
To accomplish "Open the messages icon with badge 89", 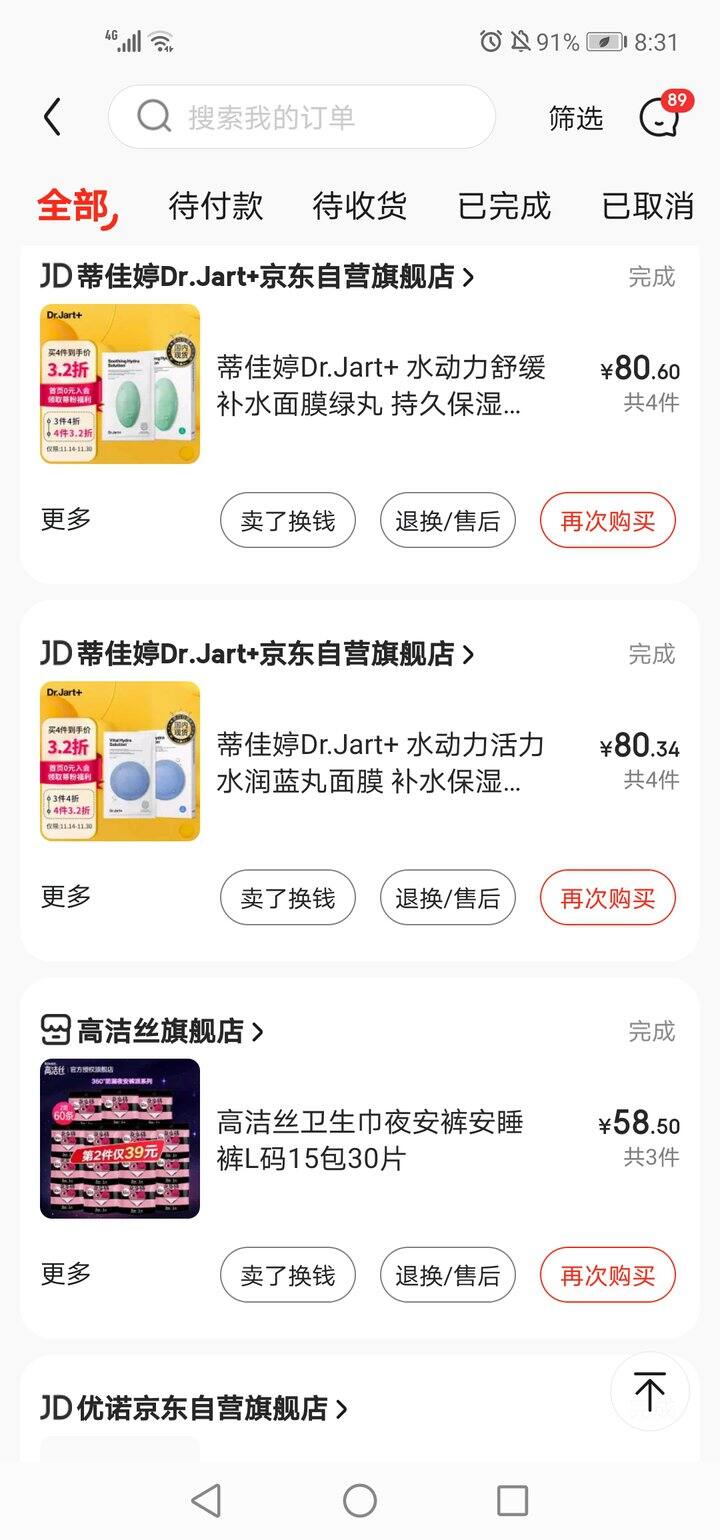I will click(661, 117).
